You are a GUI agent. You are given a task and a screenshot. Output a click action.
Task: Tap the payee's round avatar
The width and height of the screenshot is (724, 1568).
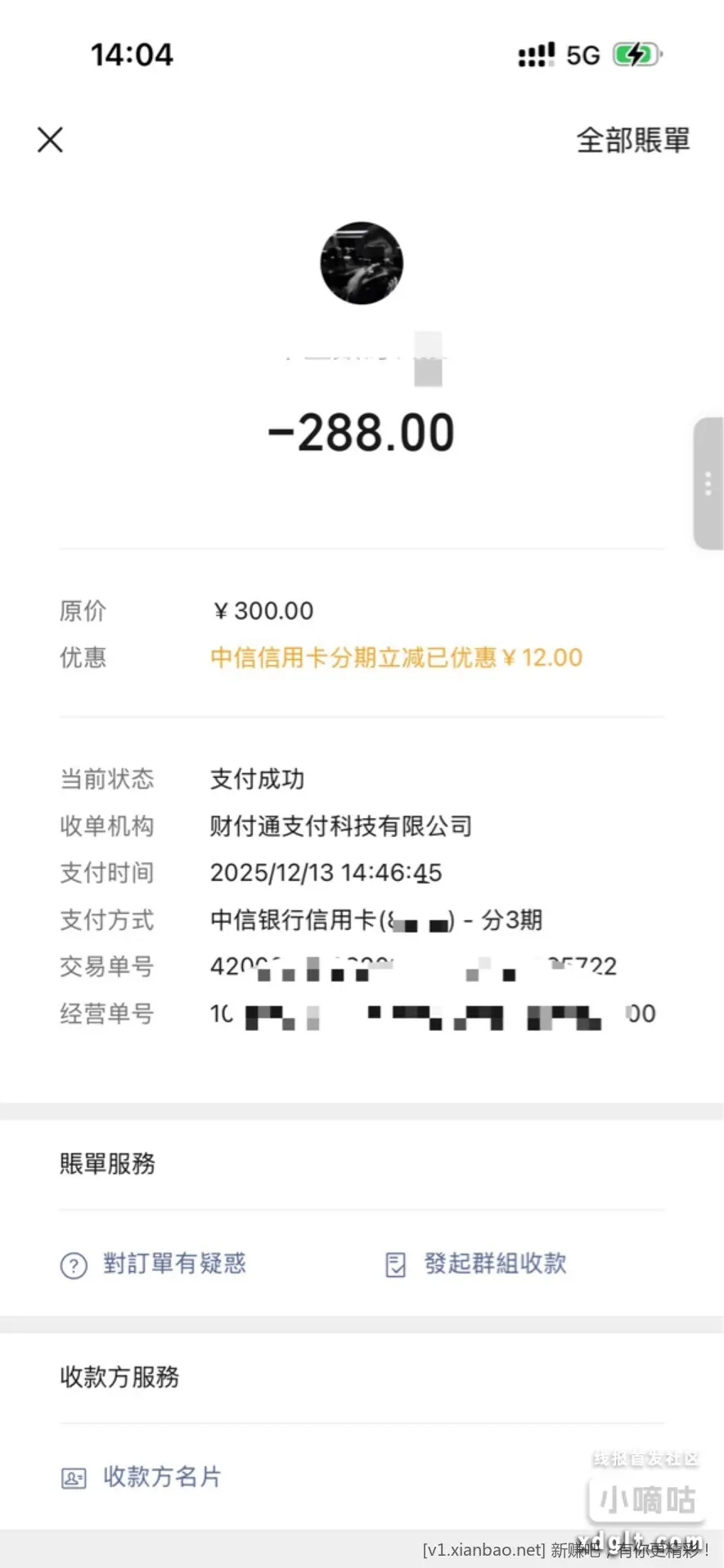[x=362, y=263]
